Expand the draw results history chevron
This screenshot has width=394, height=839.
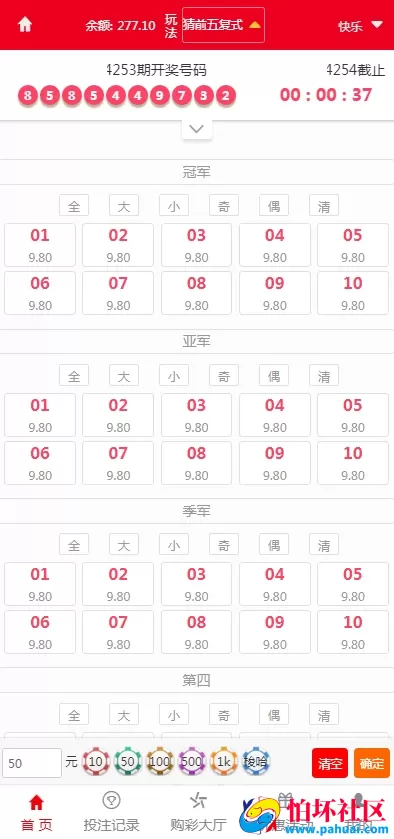coord(197,129)
